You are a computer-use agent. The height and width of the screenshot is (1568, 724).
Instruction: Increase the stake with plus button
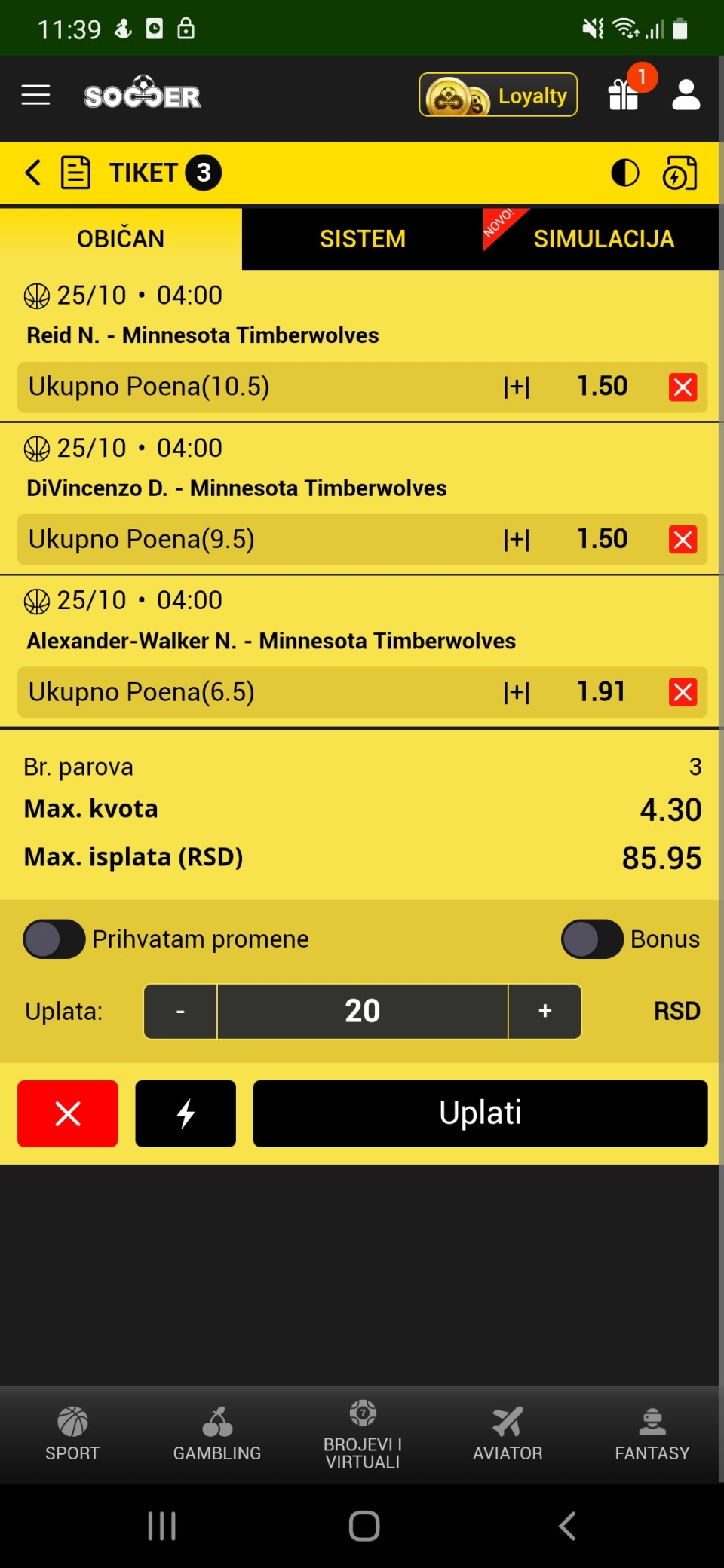(545, 1012)
